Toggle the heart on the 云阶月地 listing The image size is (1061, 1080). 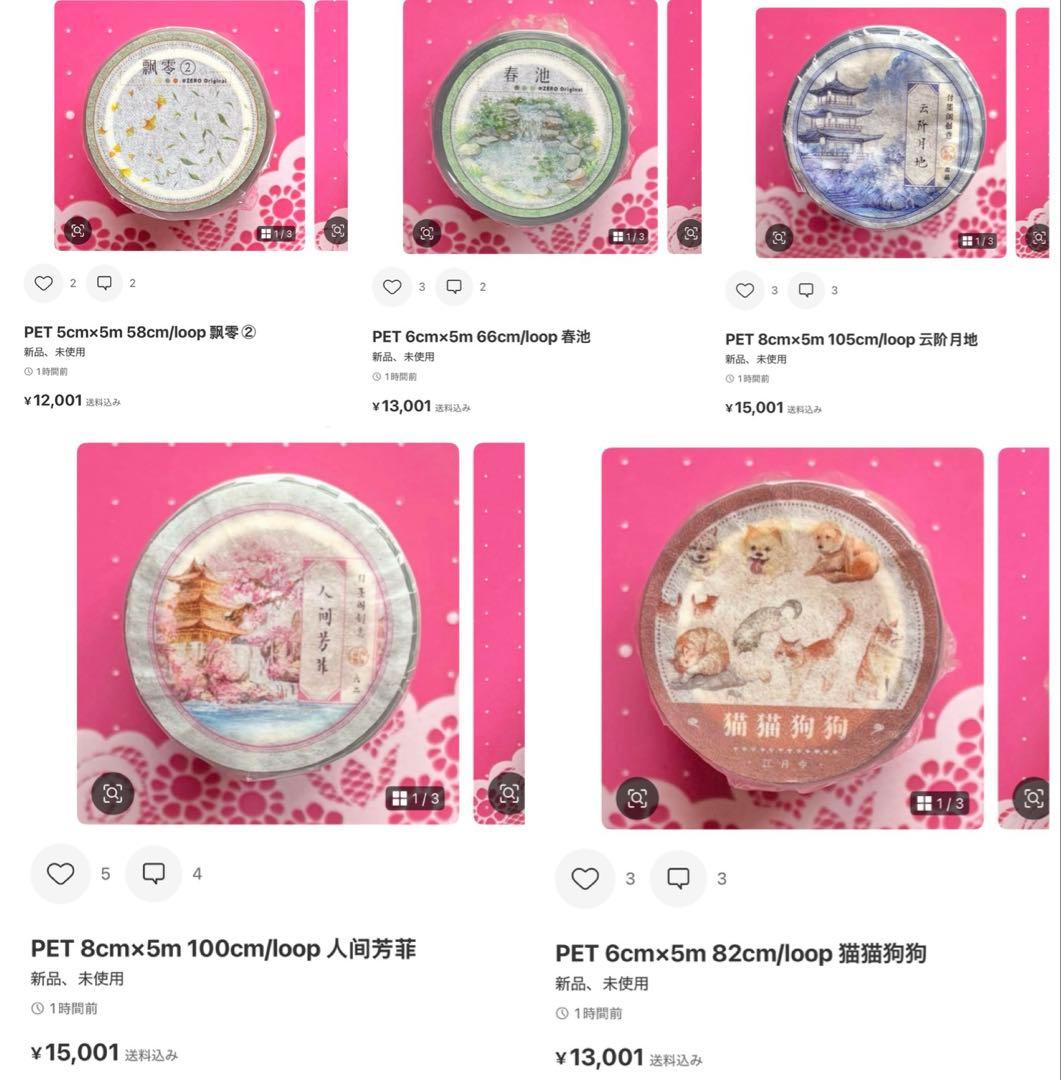744,290
